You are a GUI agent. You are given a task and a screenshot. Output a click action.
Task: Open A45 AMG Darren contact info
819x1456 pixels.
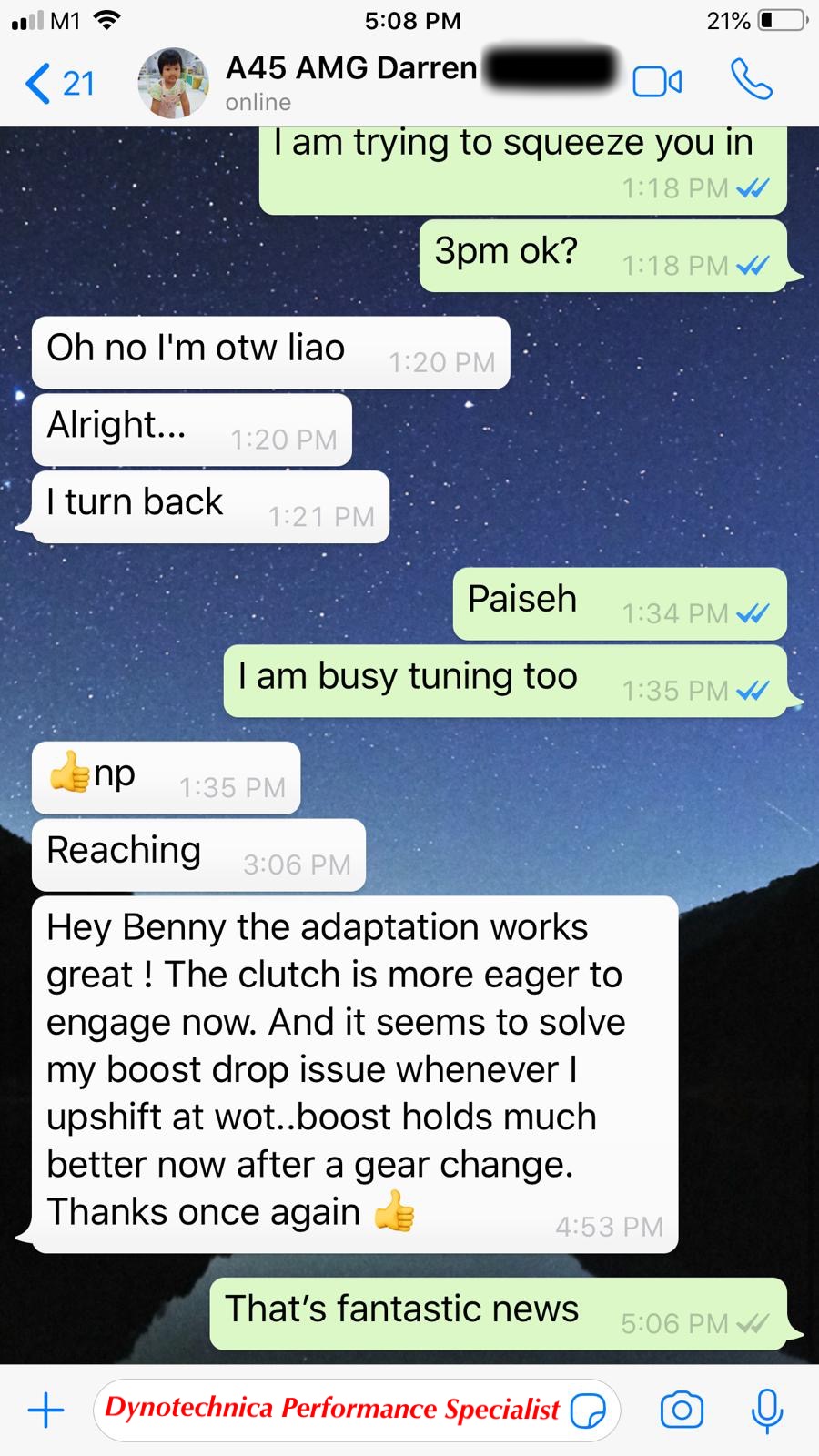(351, 83)
